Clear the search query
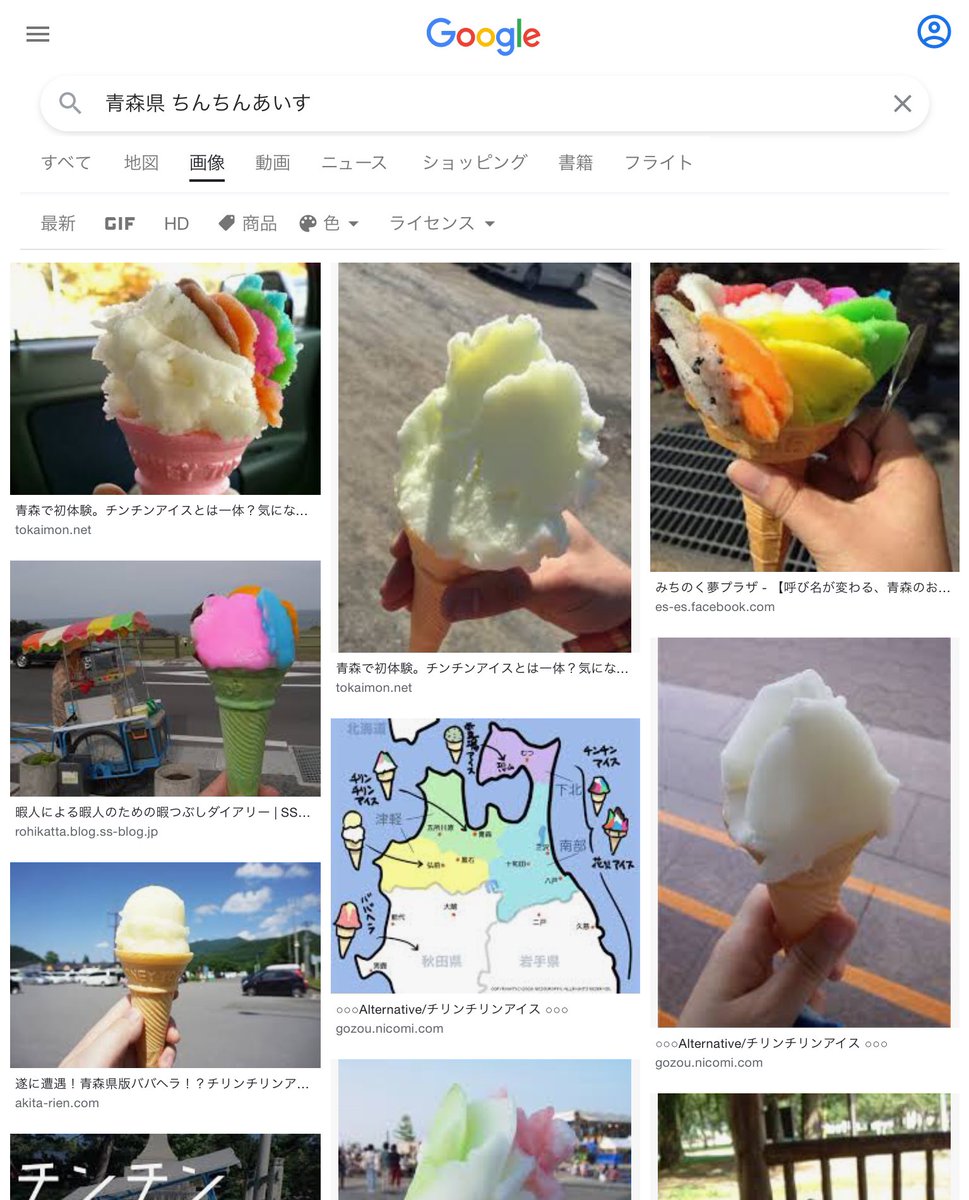 click(x=902, y=103)
